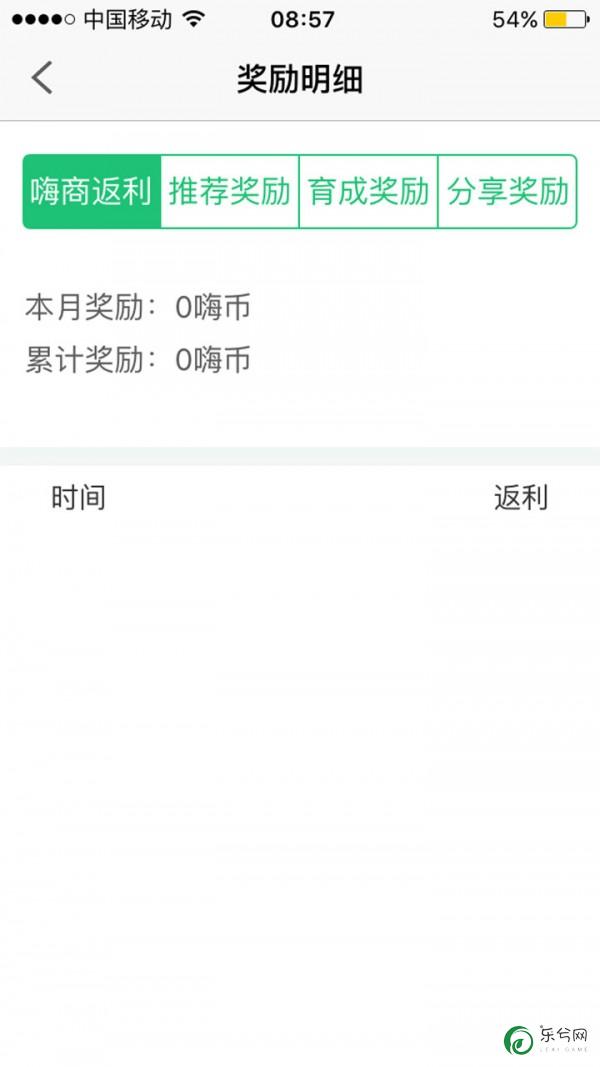
Task: Open the 育成奖励 tab
Action: coord(369,191)
